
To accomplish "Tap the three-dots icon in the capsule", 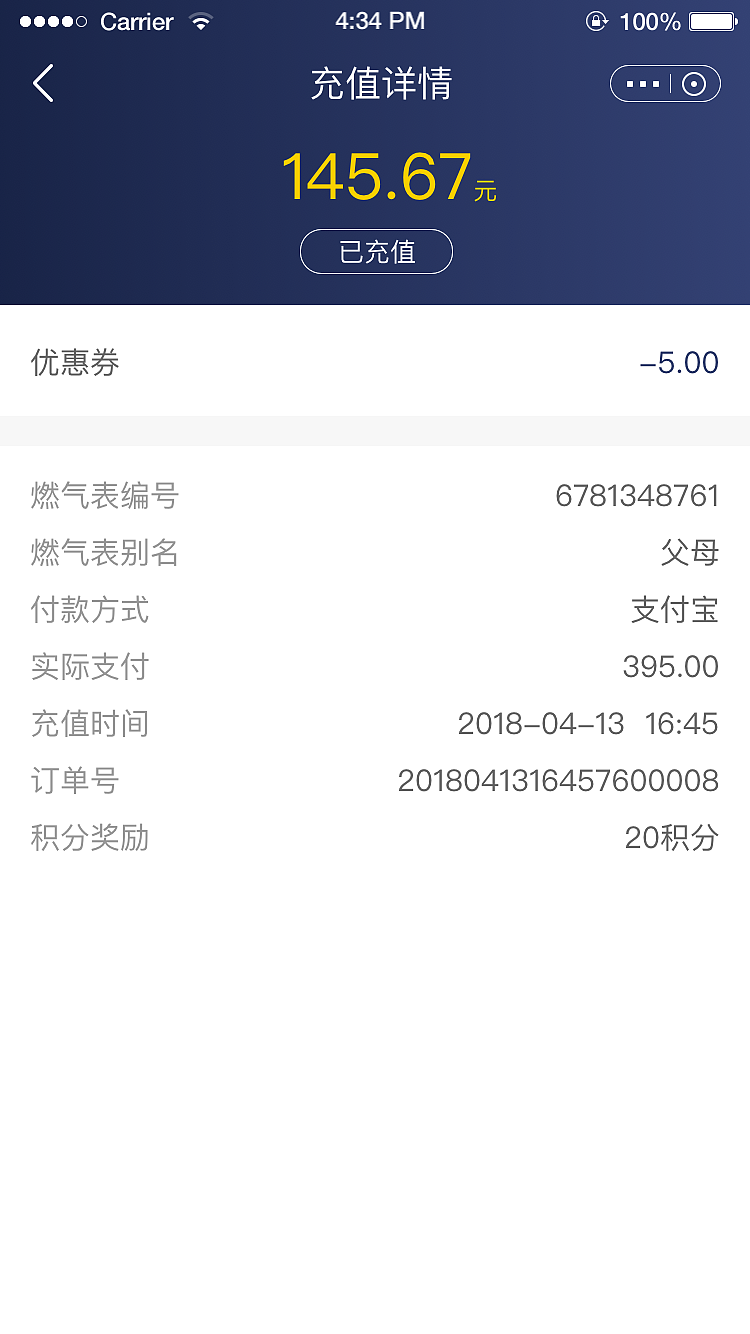I will click(642, 83).
